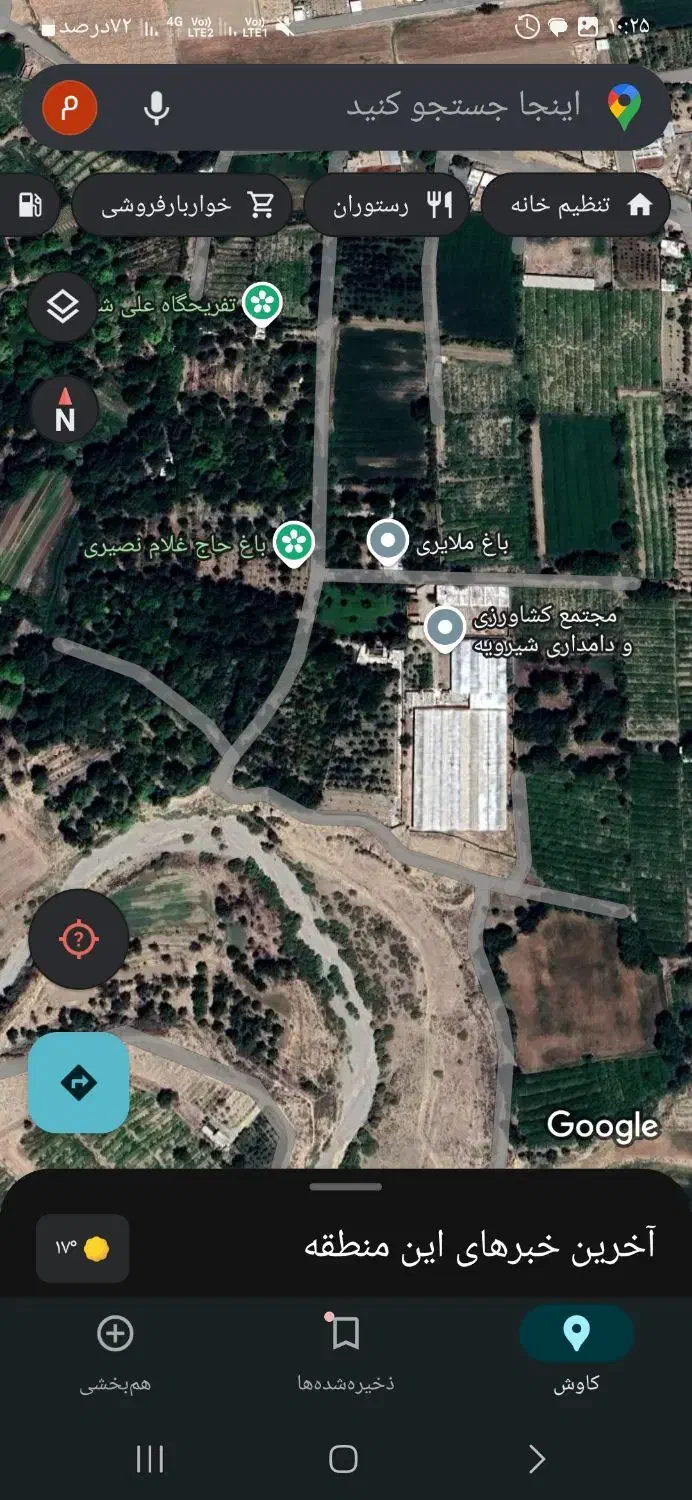The width and height of the screenshot is (692, 1500).
Task: Open the profile avatar with letter م
Action: [x=70, y=108]
